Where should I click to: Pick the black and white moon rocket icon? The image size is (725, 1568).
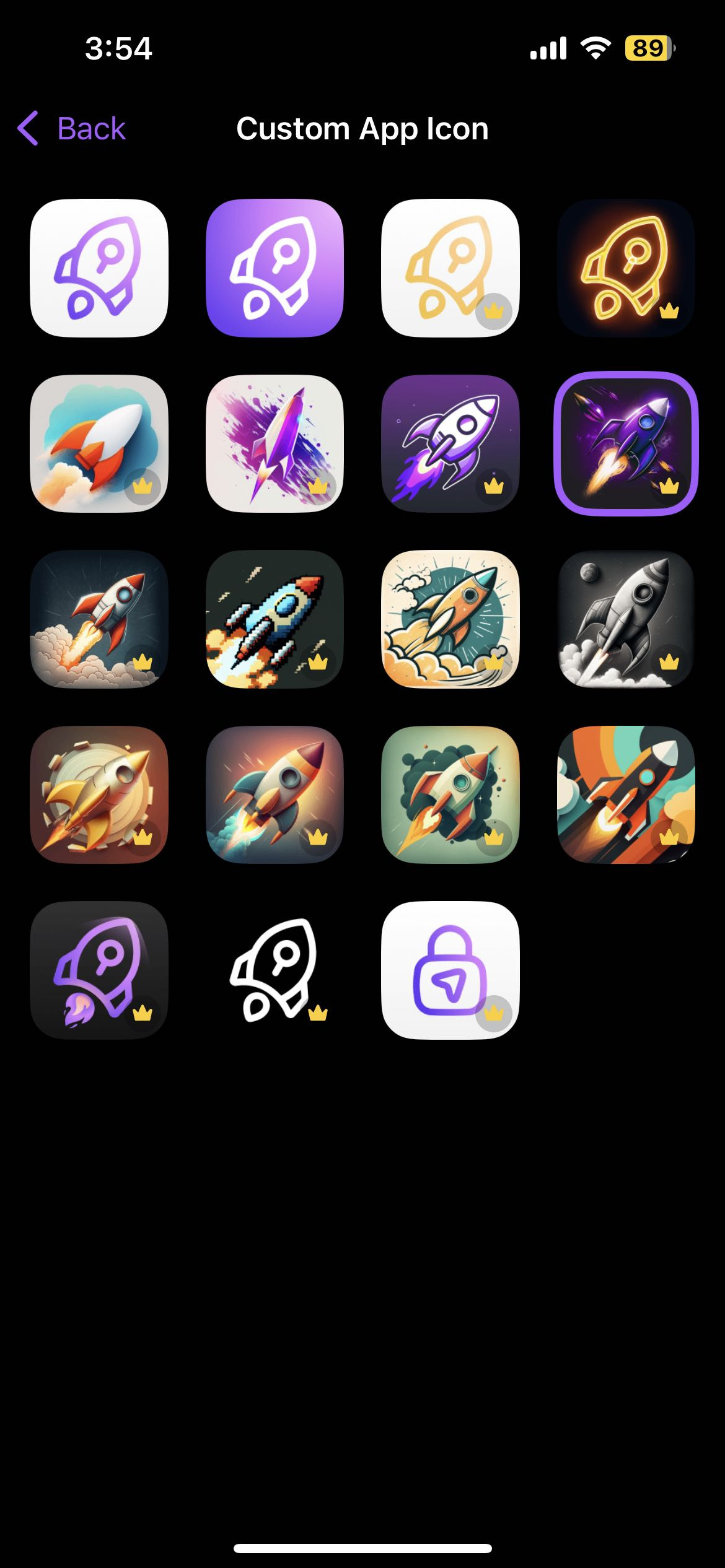click(x=626, y=619)
